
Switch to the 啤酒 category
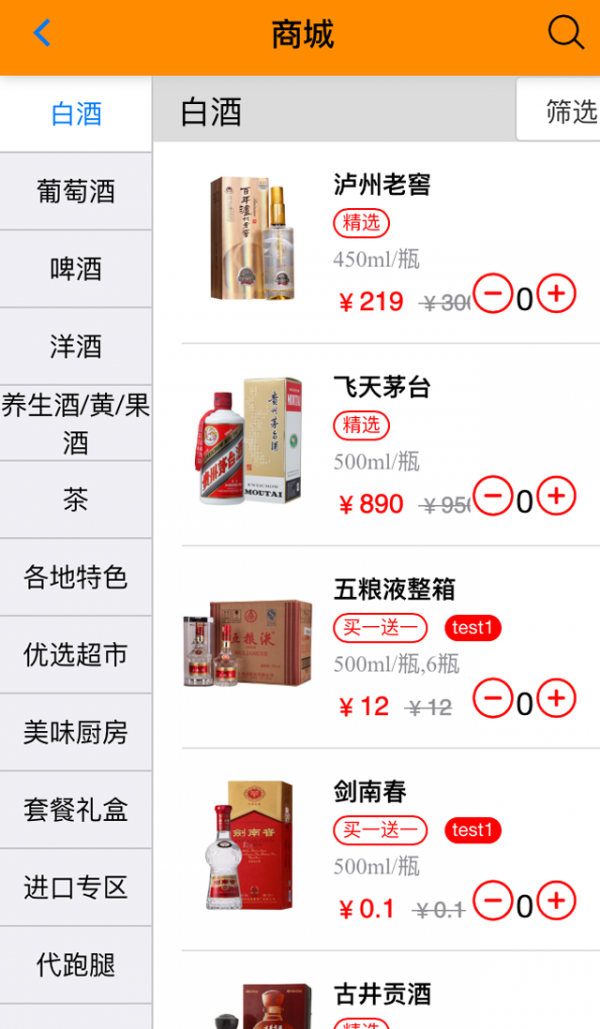coord(76,269)
